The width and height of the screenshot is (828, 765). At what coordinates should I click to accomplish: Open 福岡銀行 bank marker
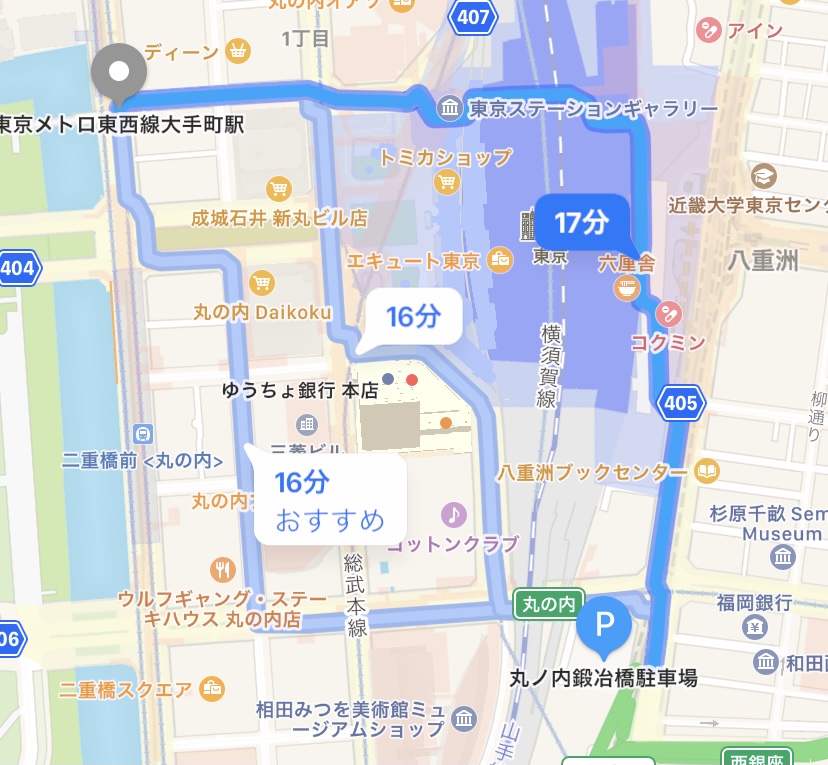point(755,628)
